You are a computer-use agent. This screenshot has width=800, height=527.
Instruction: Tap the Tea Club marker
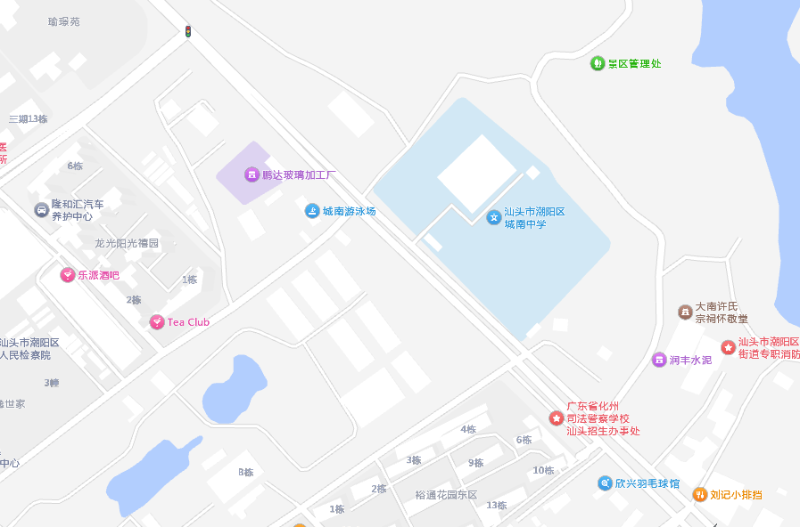(x=156, y=322)
